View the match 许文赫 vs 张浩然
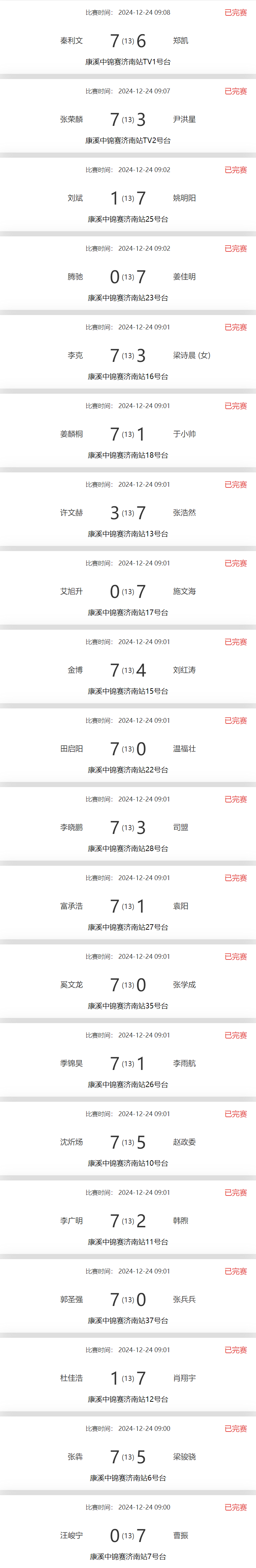 coord(128,512)
